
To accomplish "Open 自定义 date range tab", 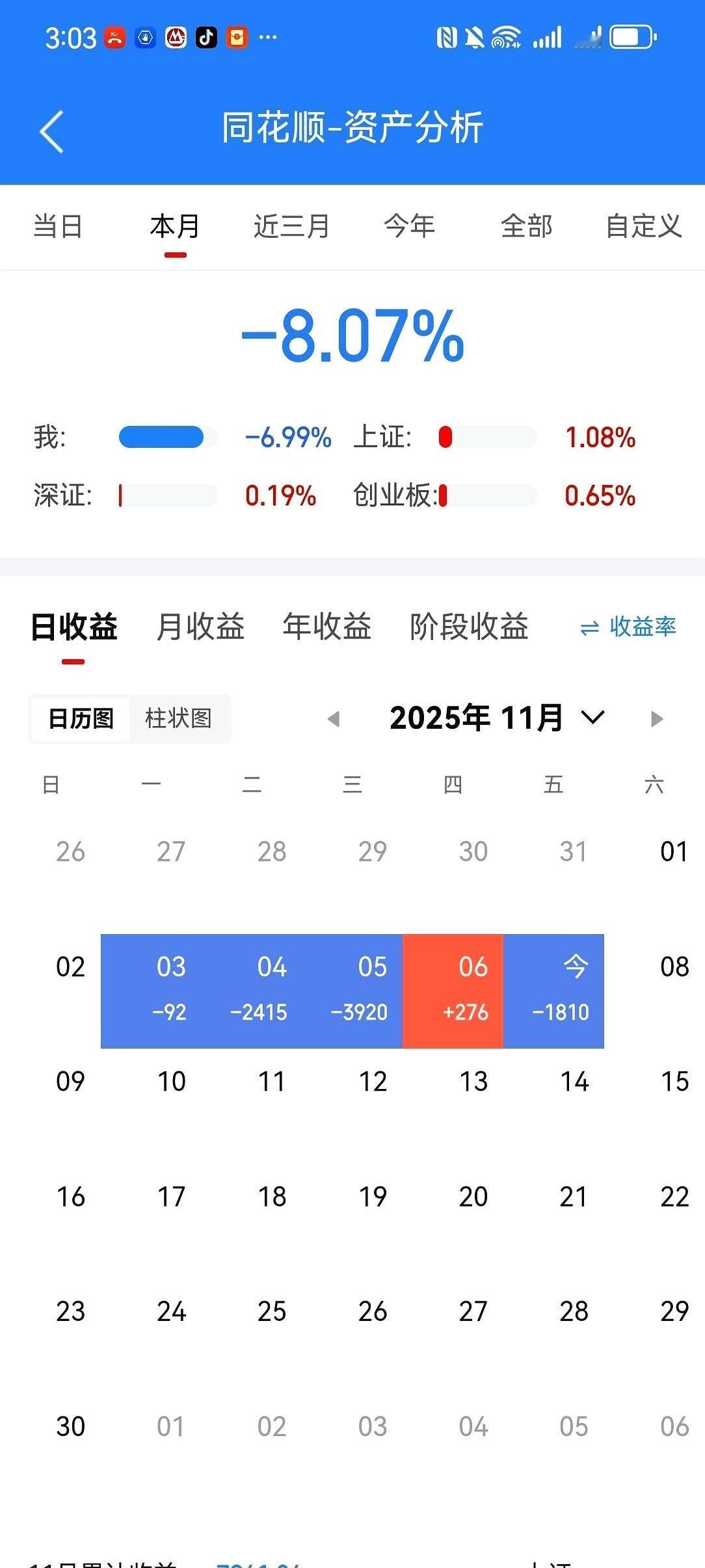I will (x=645, y=226).
